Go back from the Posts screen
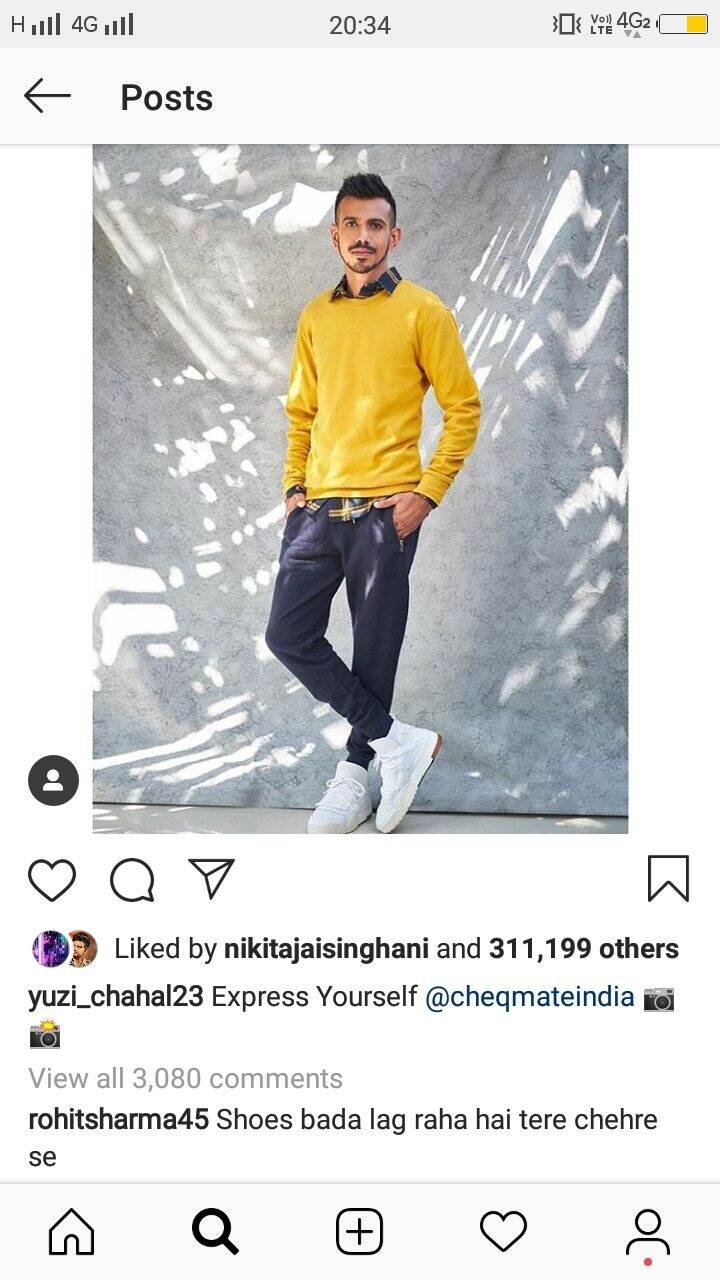 [x=47, y=97]
